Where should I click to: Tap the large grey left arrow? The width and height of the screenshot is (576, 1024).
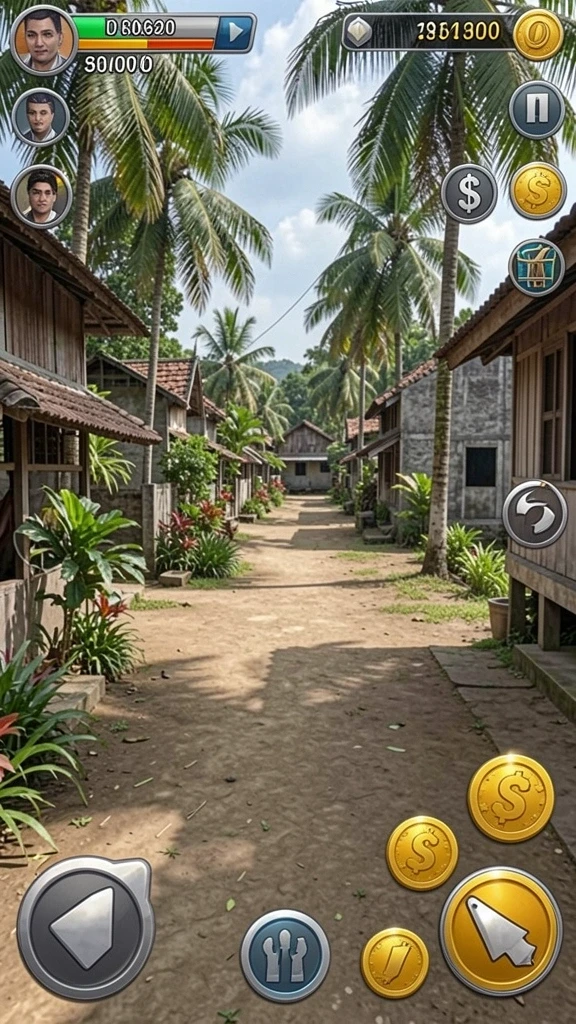[86, 927]
